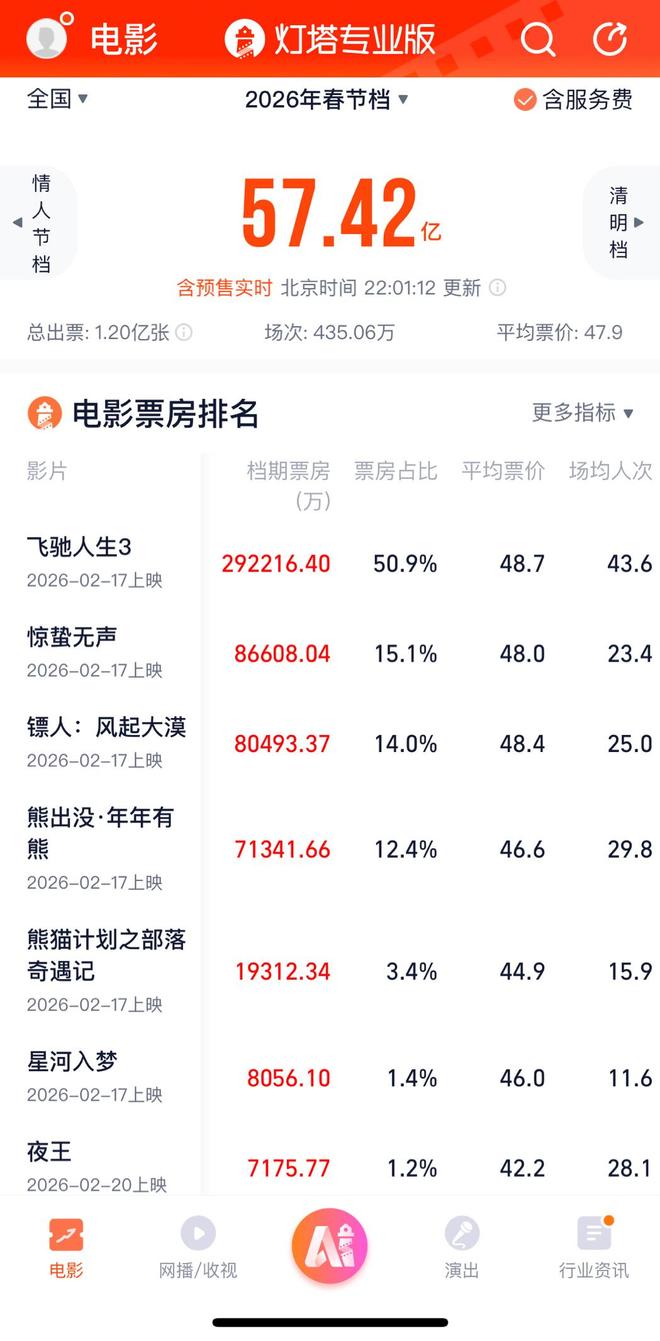The height and width of the screenshot is (1341, 660).
Task: Switch to the 行业资讯 tab
Action: 594,1247
